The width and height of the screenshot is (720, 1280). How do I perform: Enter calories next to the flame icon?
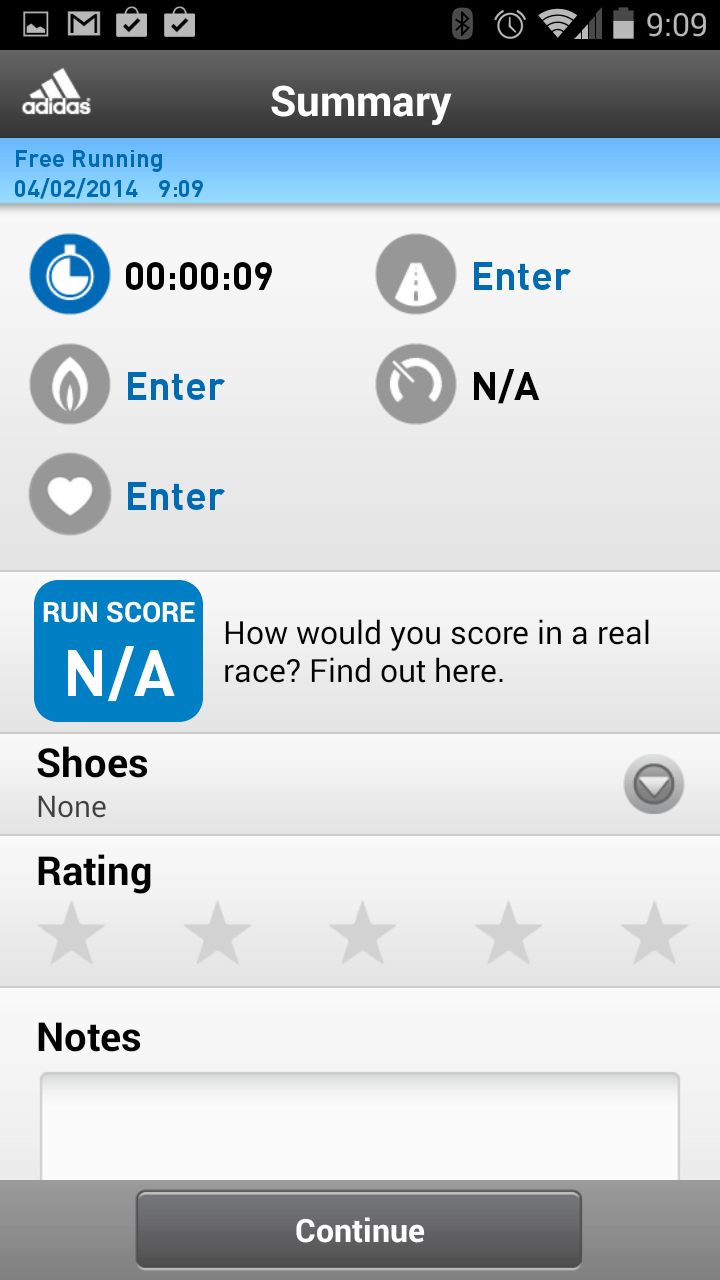pyautogui.click(x=175, y=387)
